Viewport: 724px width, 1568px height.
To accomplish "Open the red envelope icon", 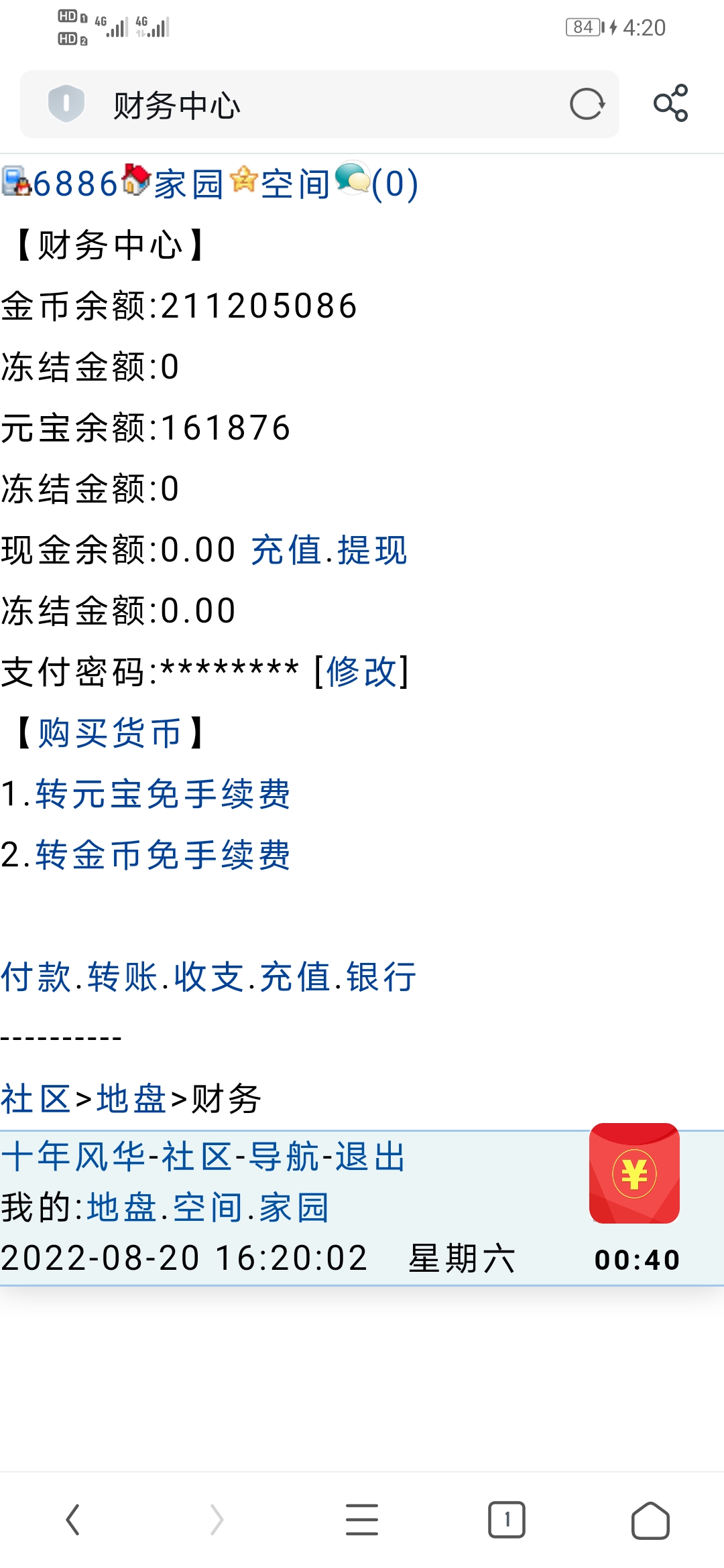I will [634, 1174].
